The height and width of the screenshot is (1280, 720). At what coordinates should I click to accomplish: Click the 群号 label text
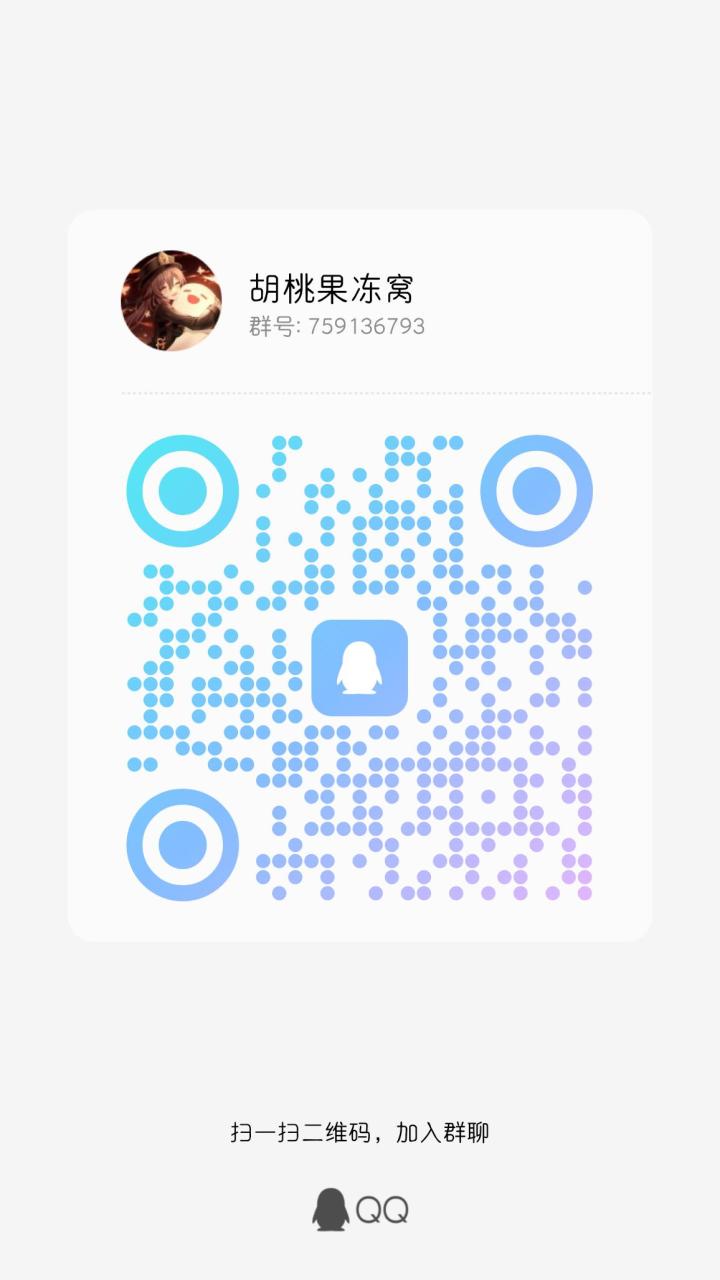pyautogui.click(x=267, y=326)
